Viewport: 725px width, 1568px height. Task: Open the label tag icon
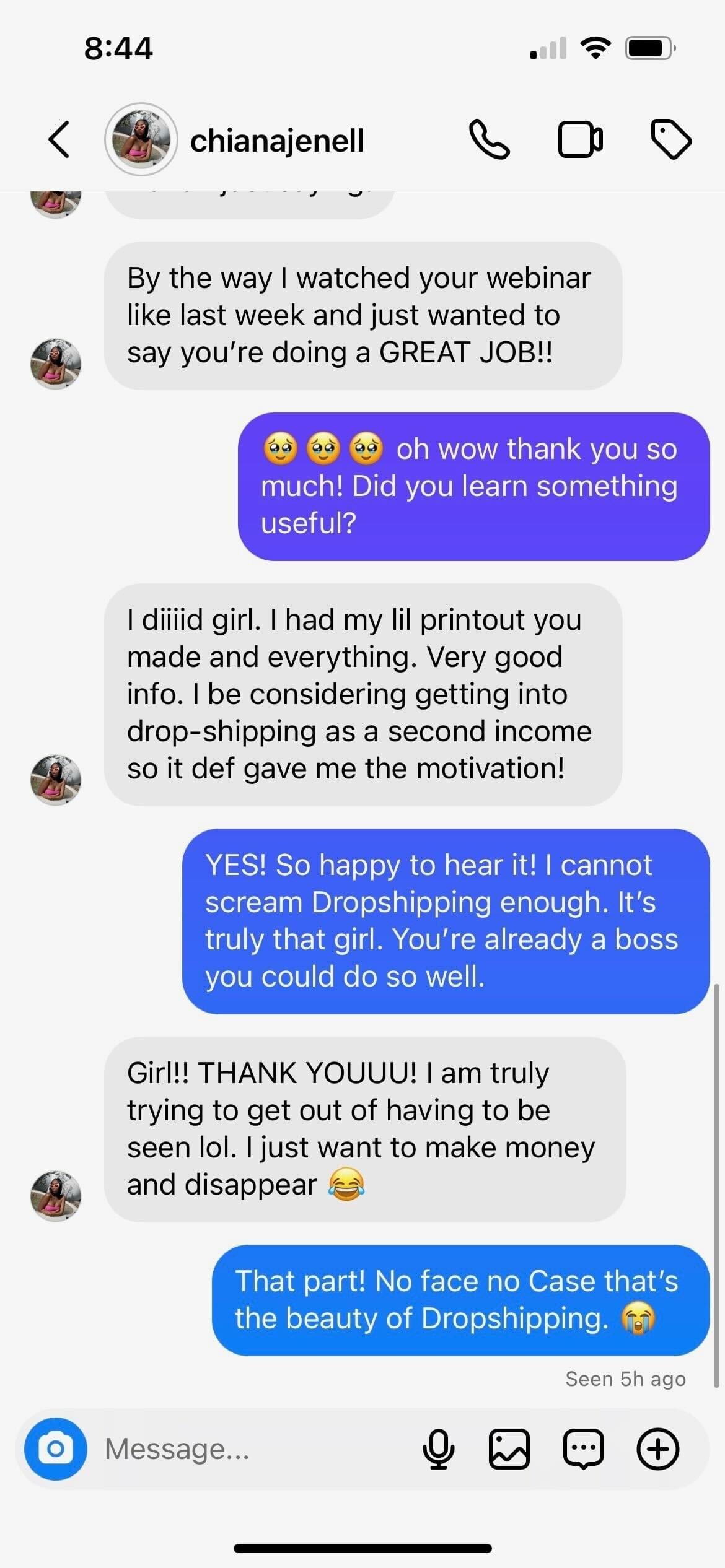(x=671, y=139)
